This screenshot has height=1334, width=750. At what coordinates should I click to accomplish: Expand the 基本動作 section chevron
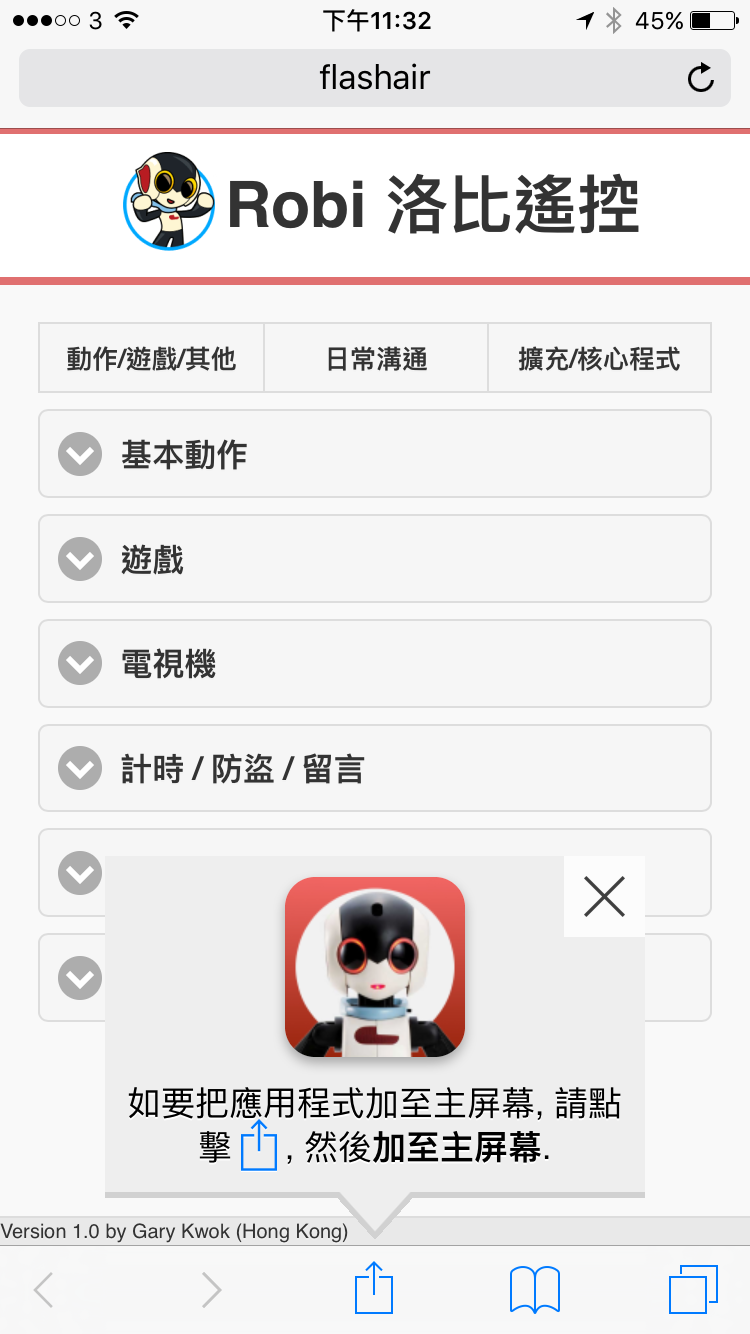[x=79, y=453]
